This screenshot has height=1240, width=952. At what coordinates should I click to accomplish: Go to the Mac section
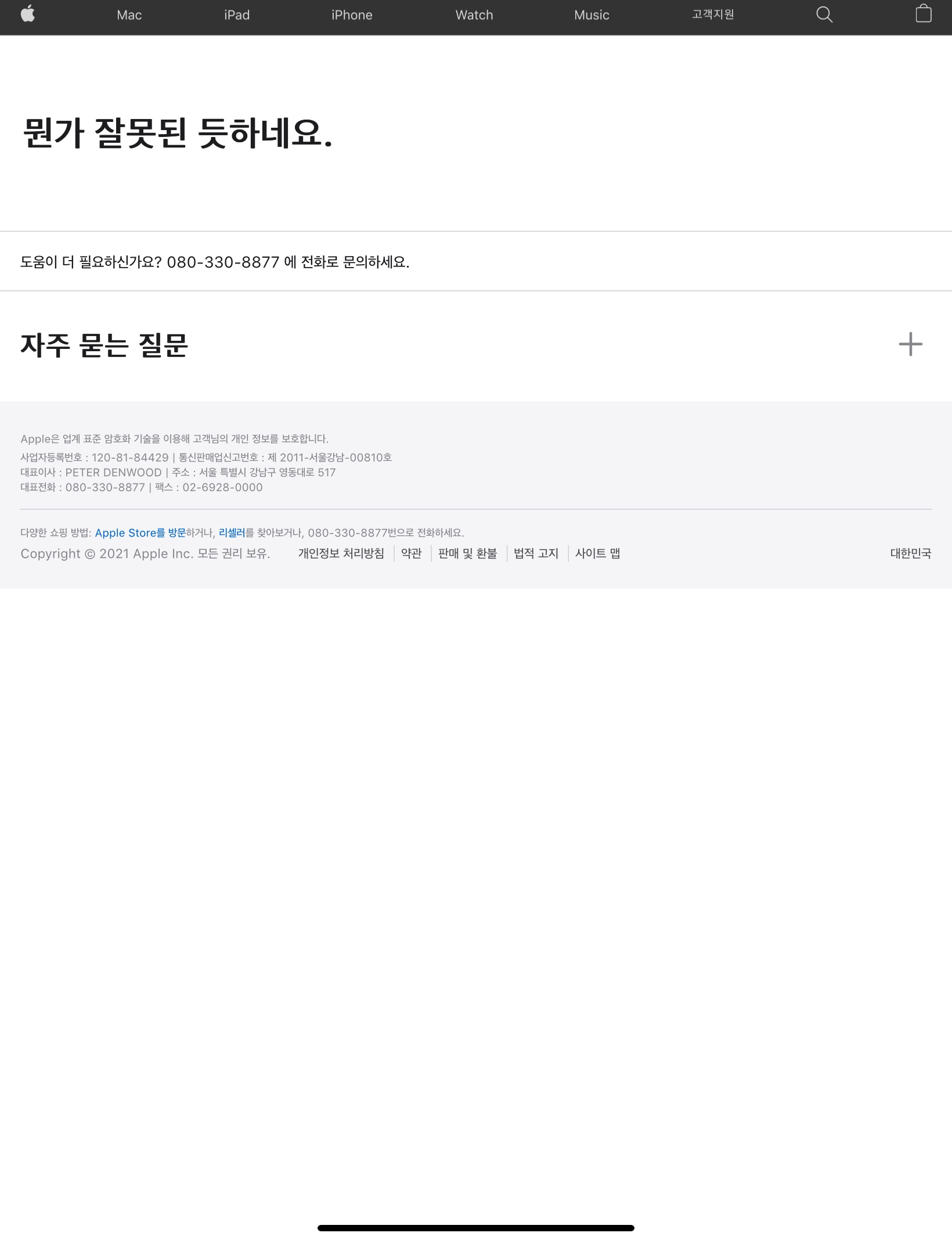point(129,15)
